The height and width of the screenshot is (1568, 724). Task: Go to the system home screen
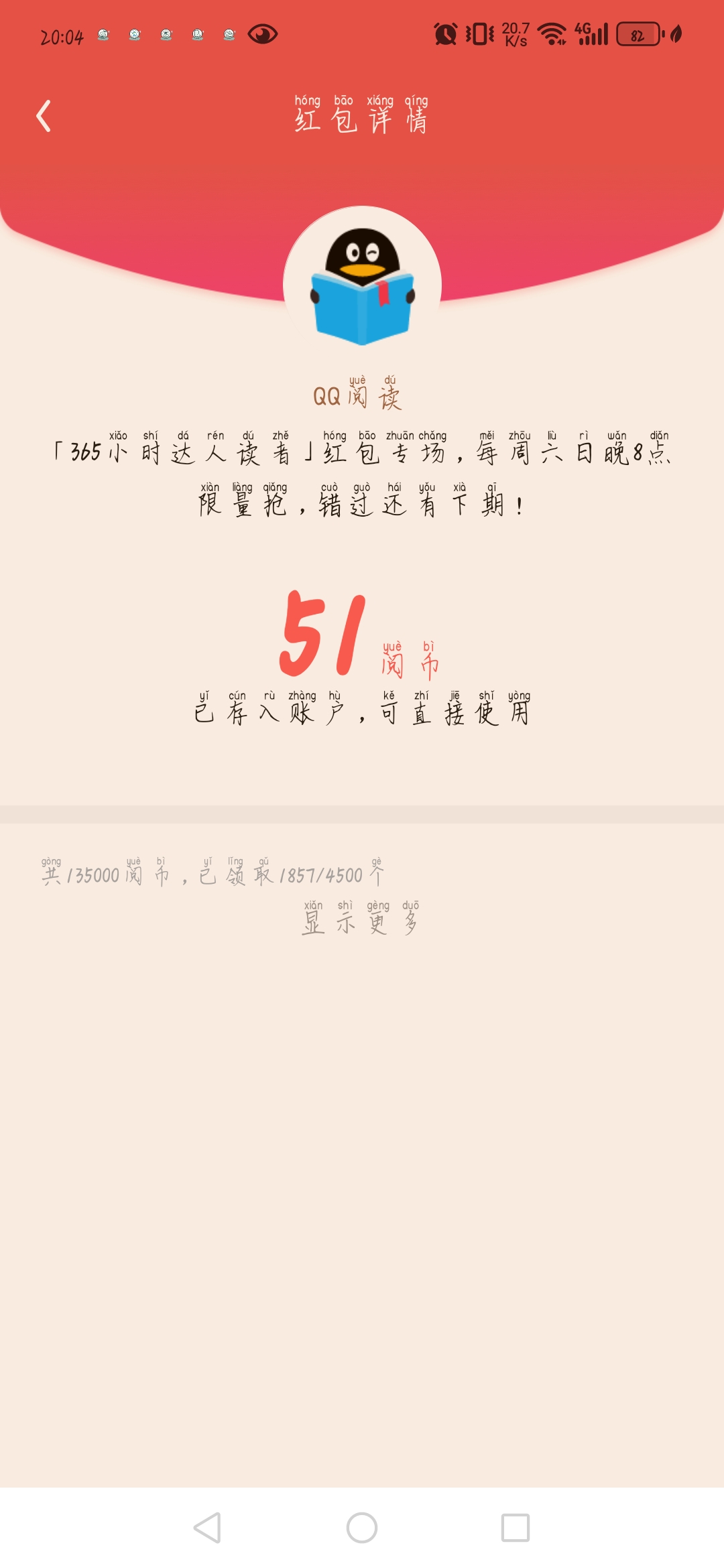pos(362,1528)
